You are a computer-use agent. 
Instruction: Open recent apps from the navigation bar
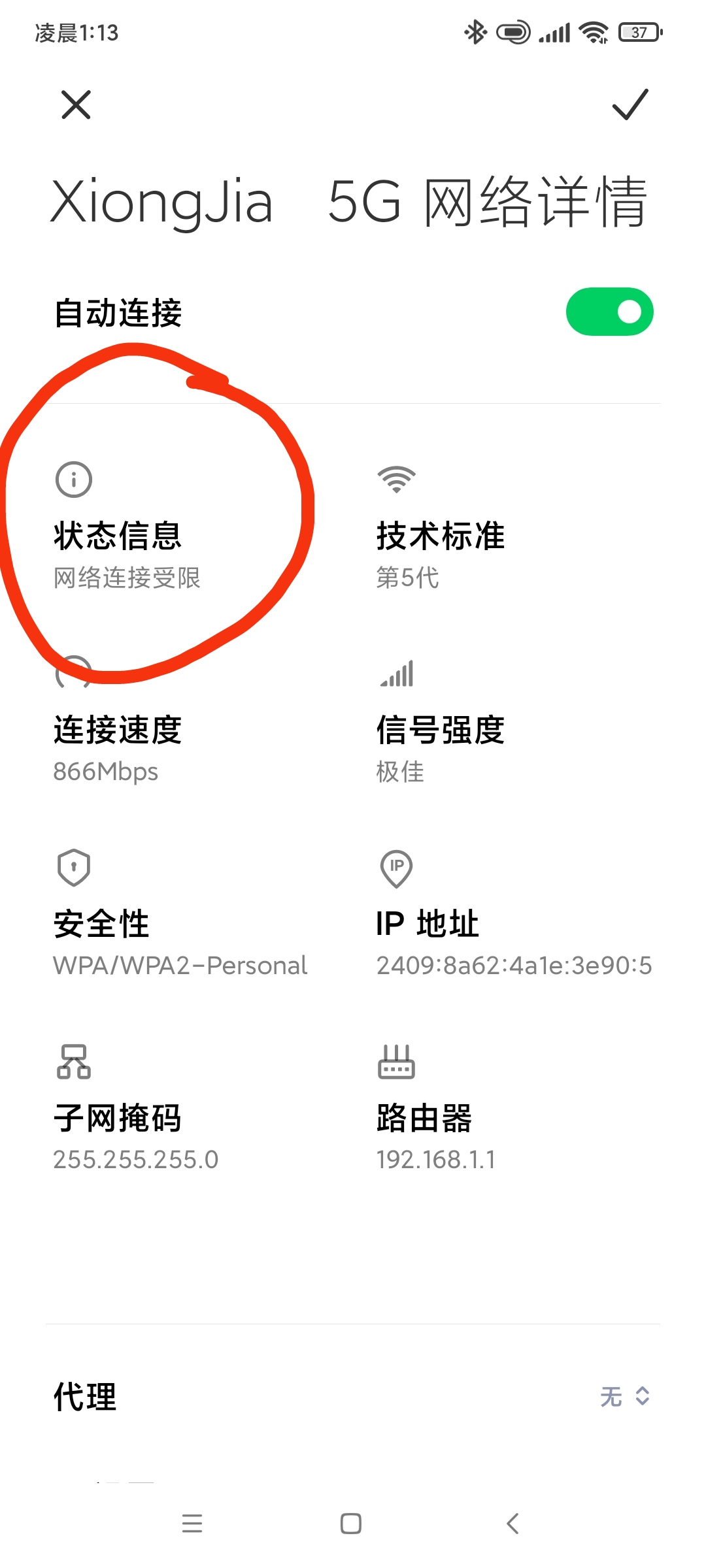(192, 1524)
